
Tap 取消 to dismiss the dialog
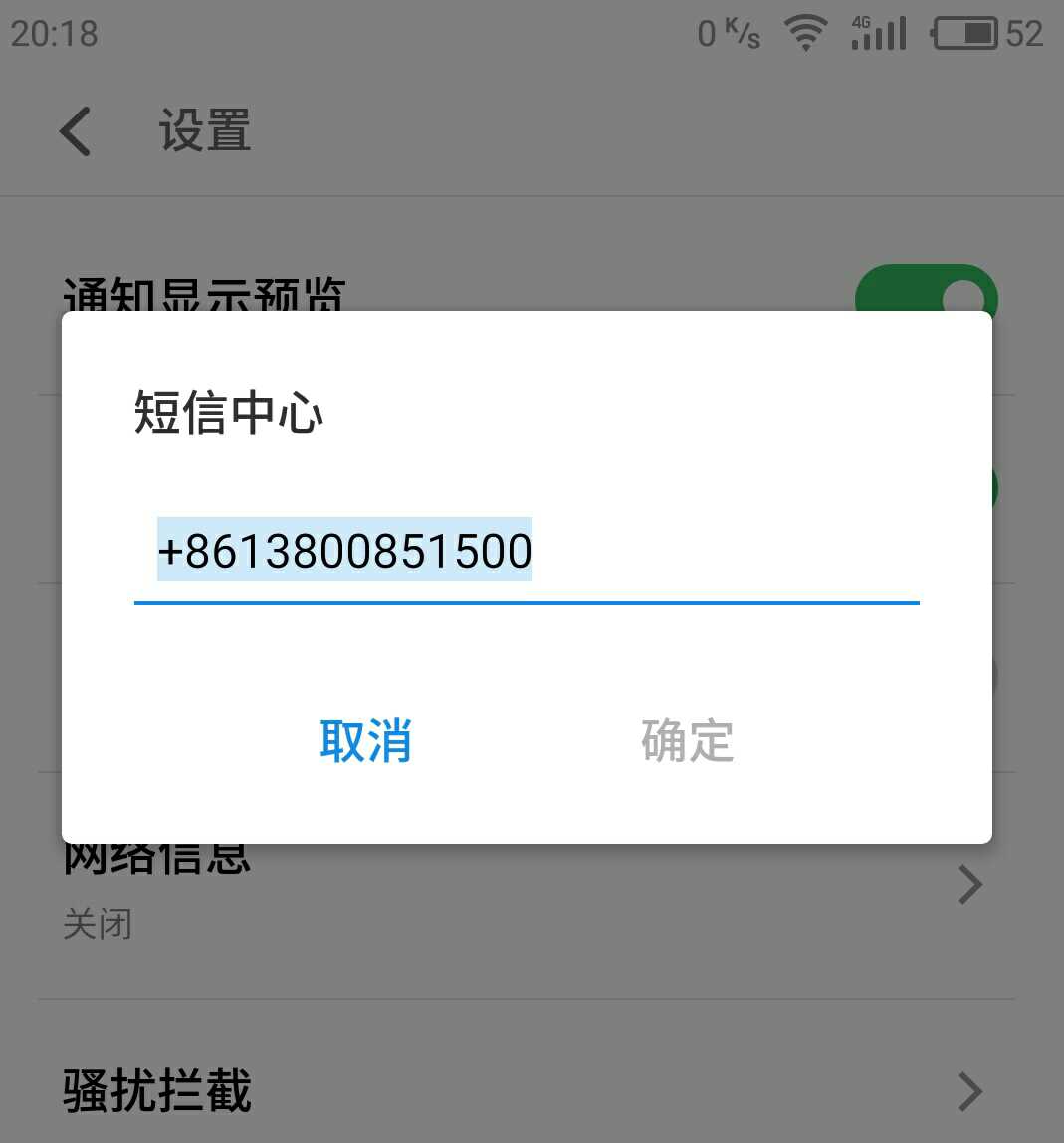click(366, 740)
